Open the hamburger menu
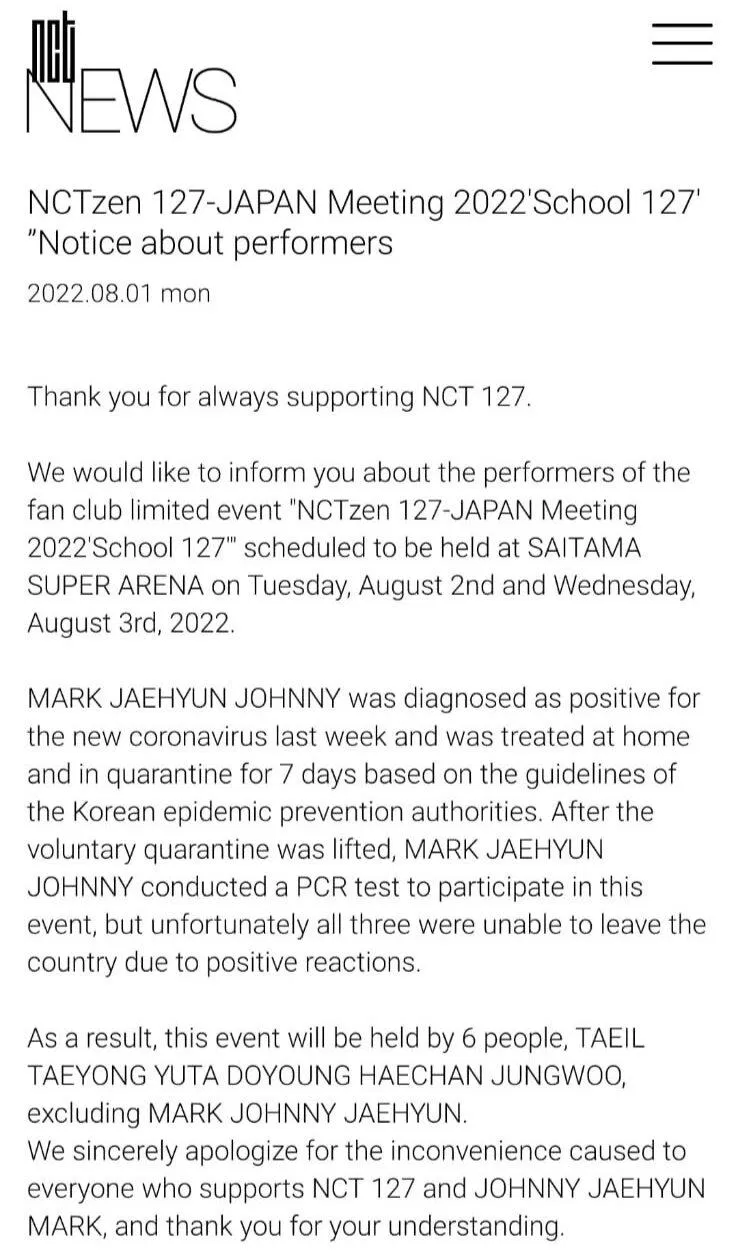Image resolution: width=738 pixels, height=1257 pixels. click(x=682, y=43)
